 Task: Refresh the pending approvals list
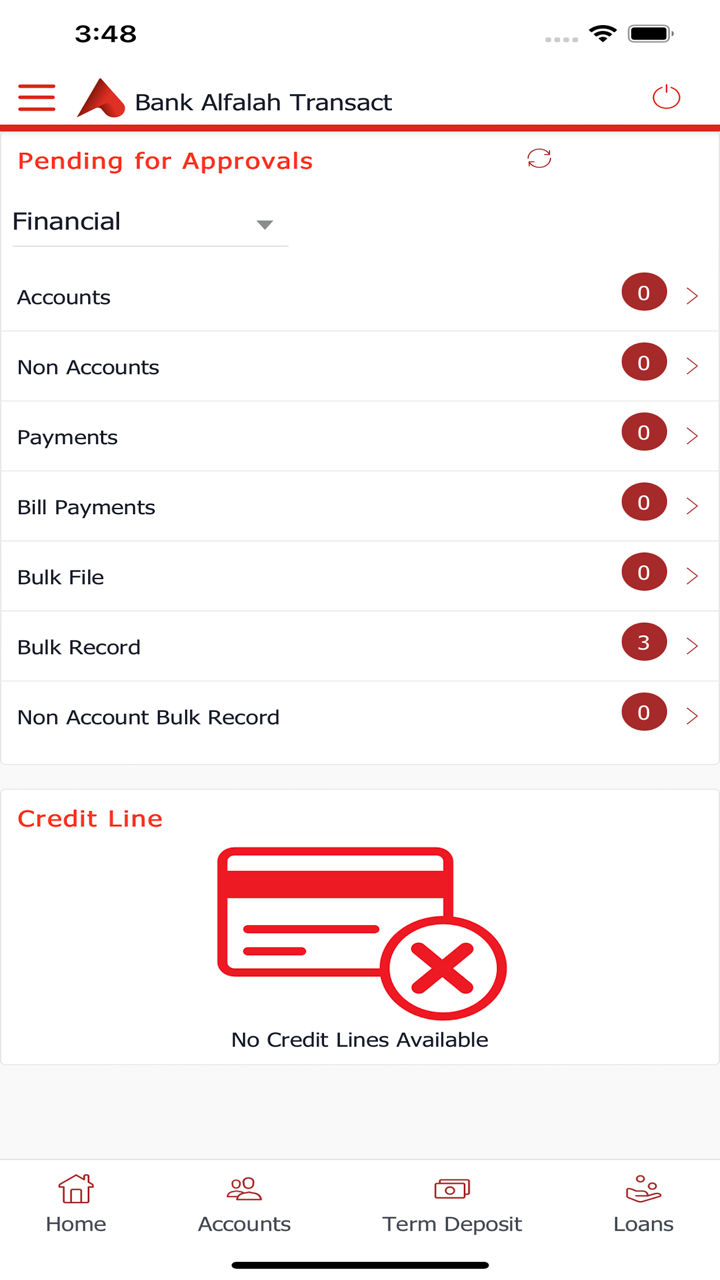[539, 158]
